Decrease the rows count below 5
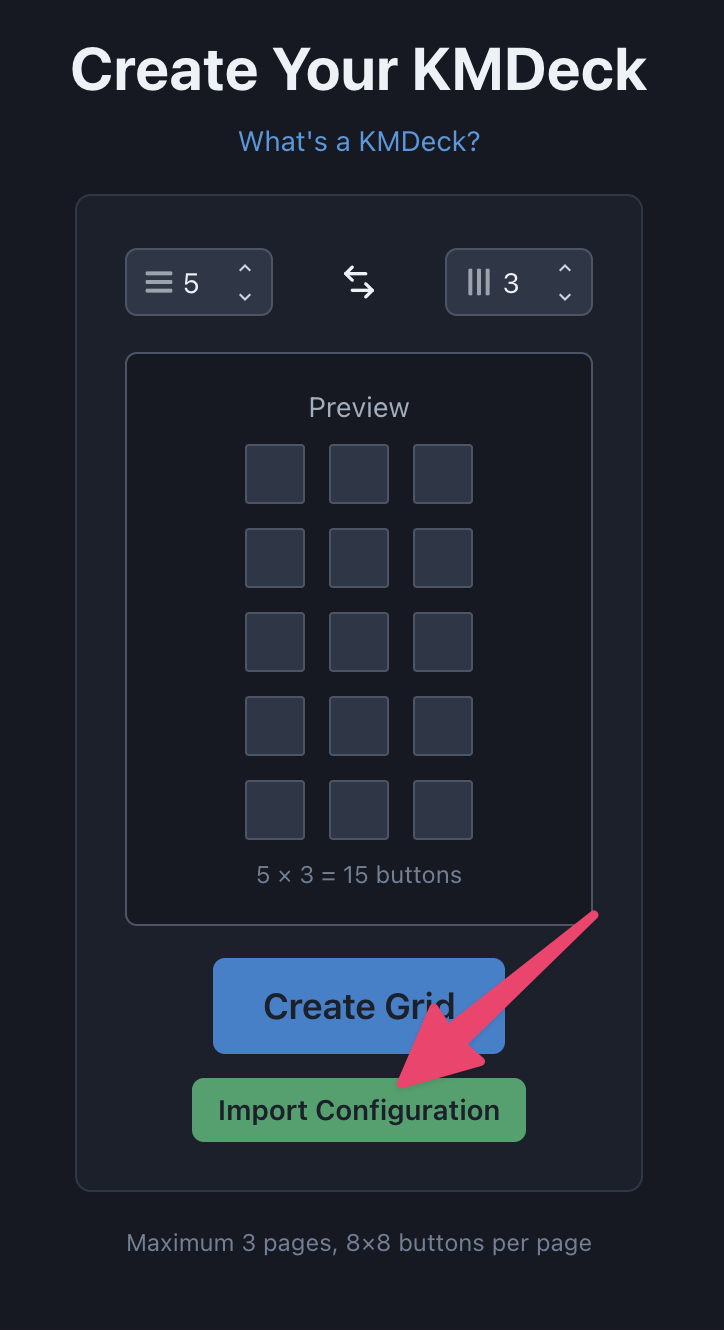This screenshot has width=724, height=1330. tap(244, 296)
